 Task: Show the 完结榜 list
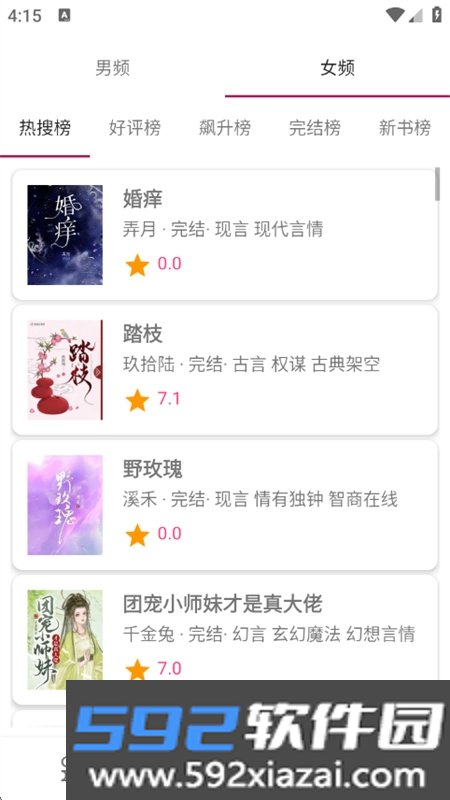(314, 128)
